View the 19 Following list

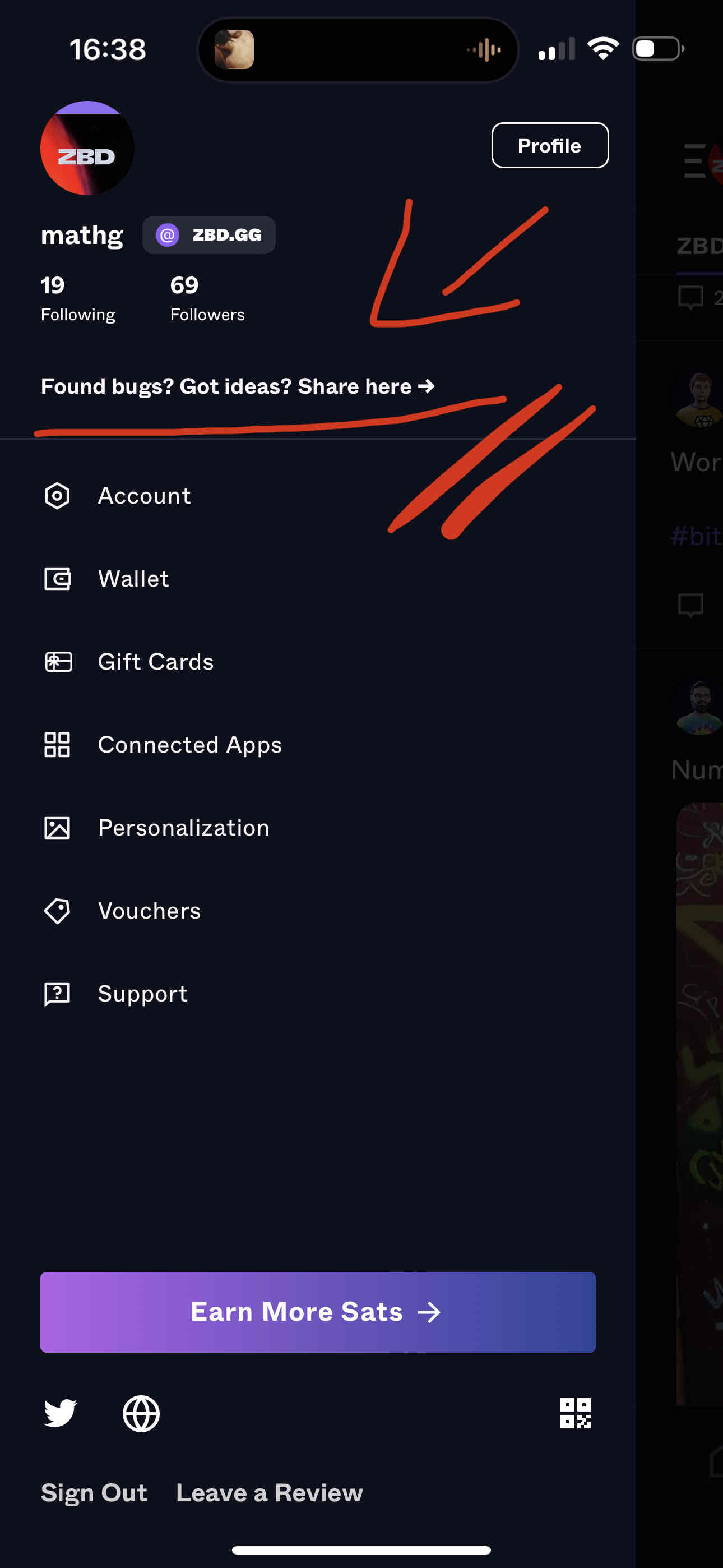point(77,298)
